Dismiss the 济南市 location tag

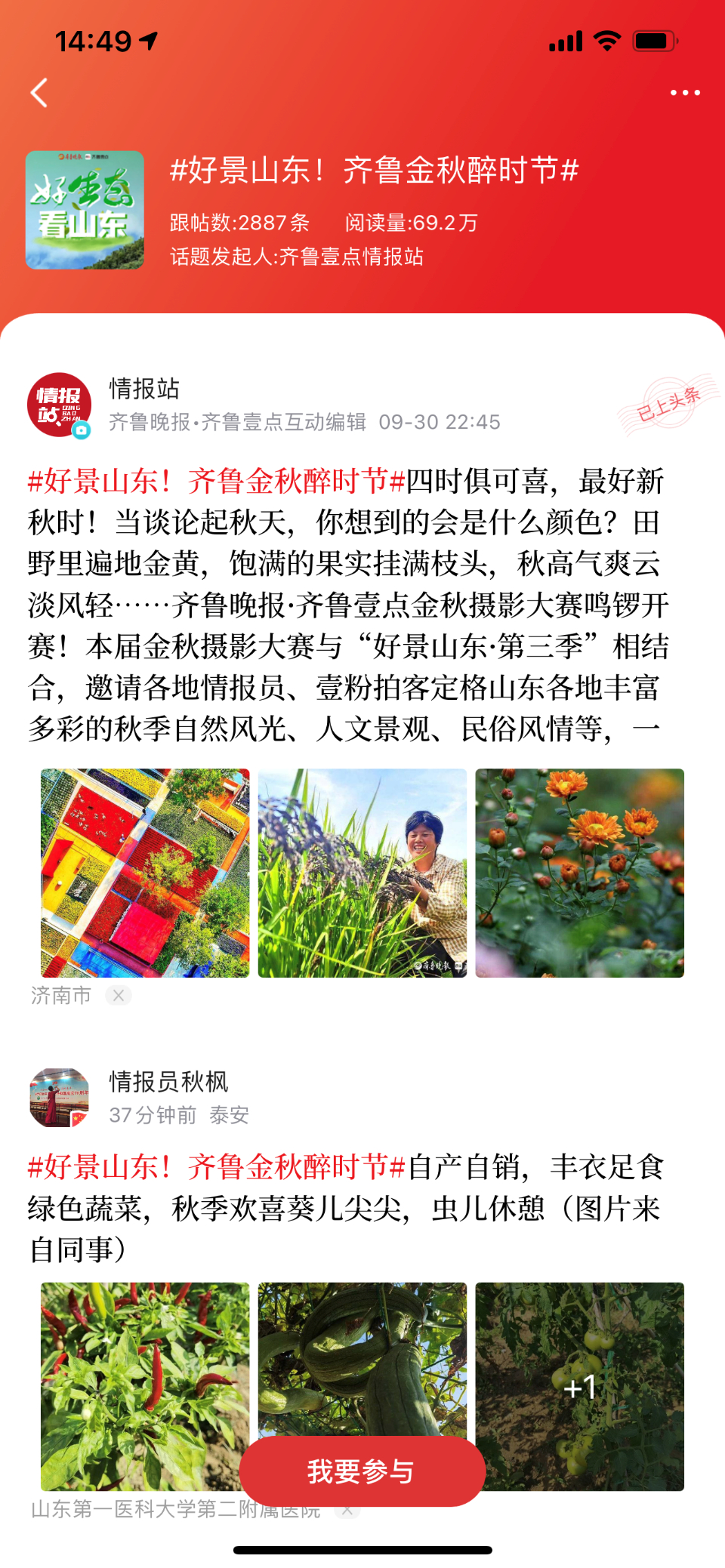point(119,995)
